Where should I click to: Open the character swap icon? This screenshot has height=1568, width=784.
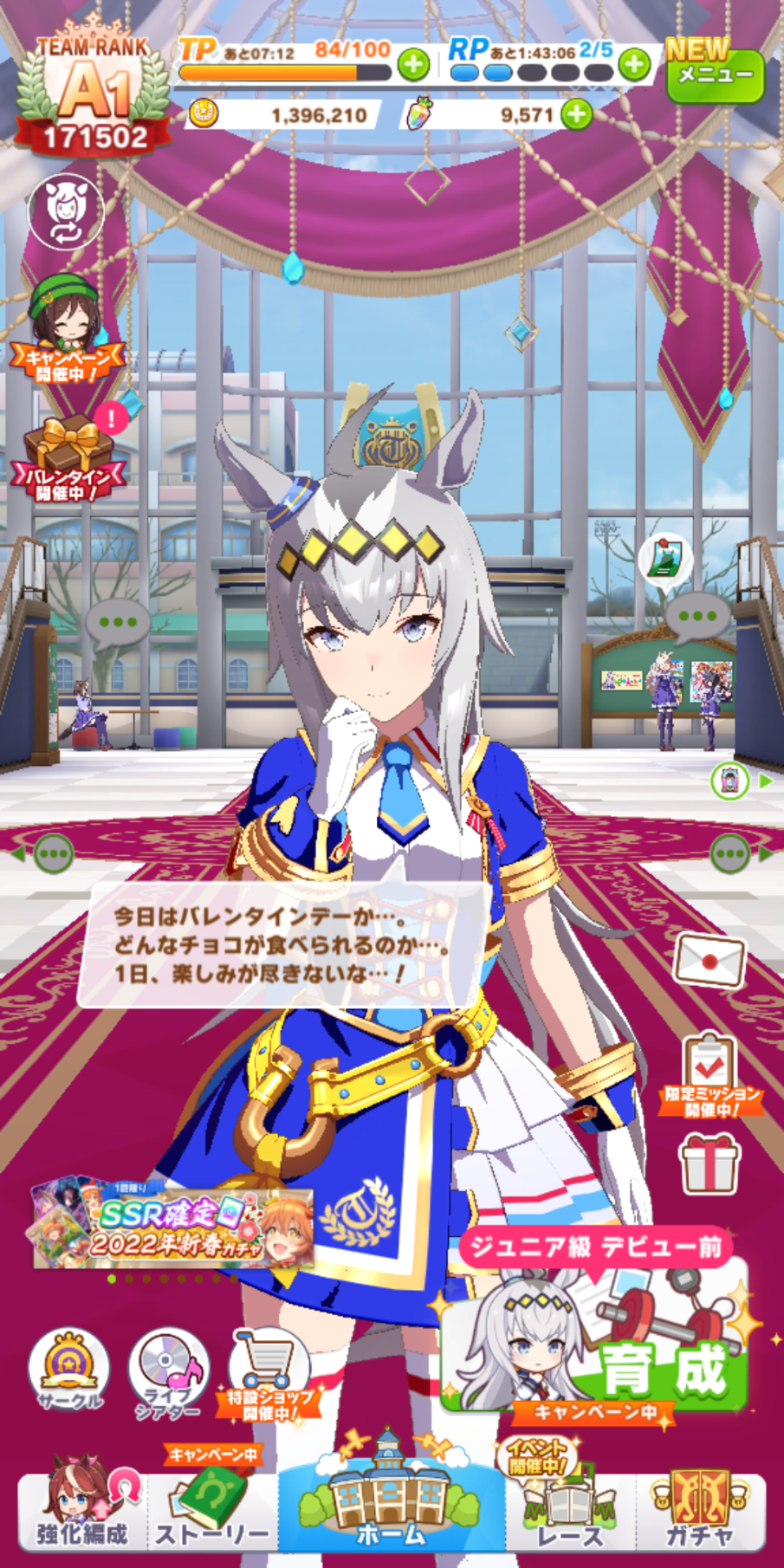pos(66,211)
